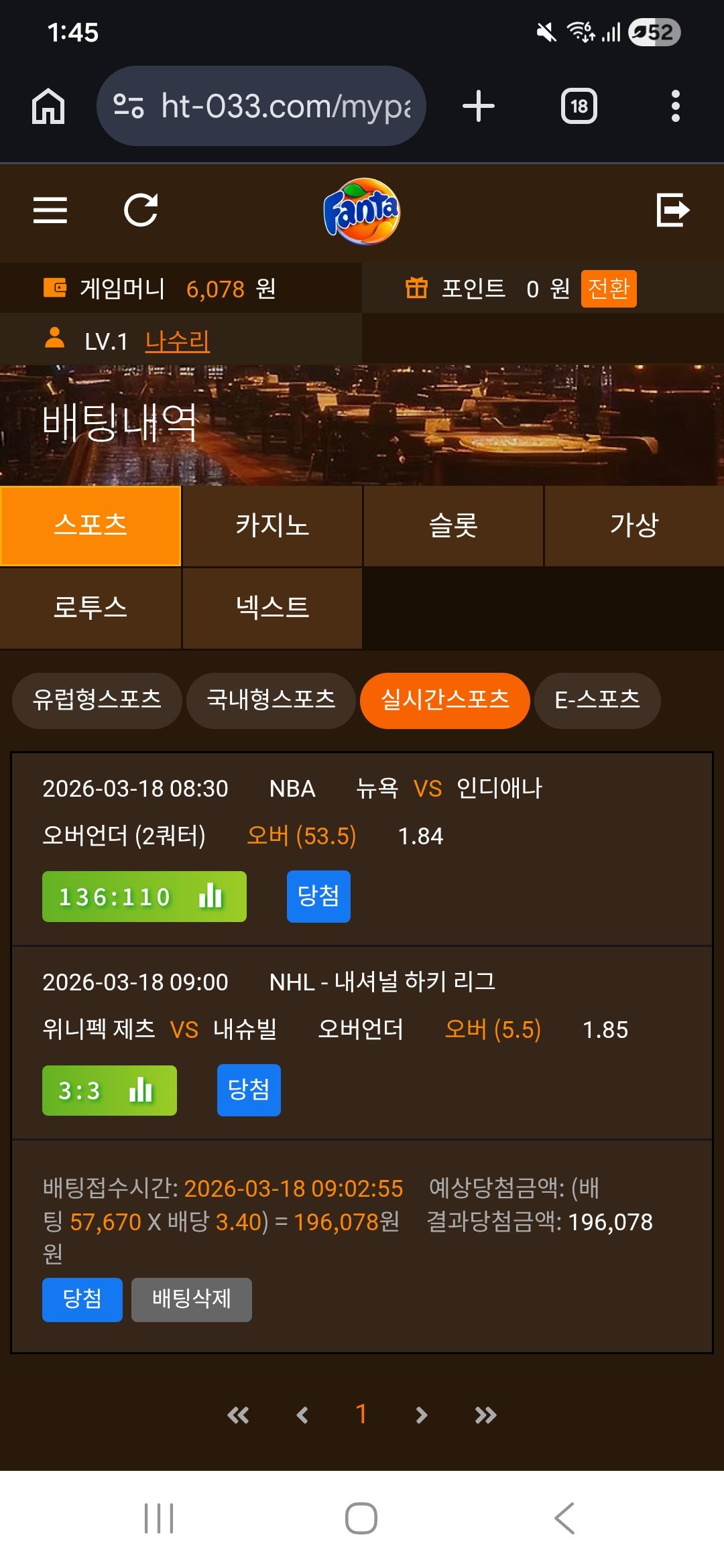Switch to the 가상 tab

(634, 526)
